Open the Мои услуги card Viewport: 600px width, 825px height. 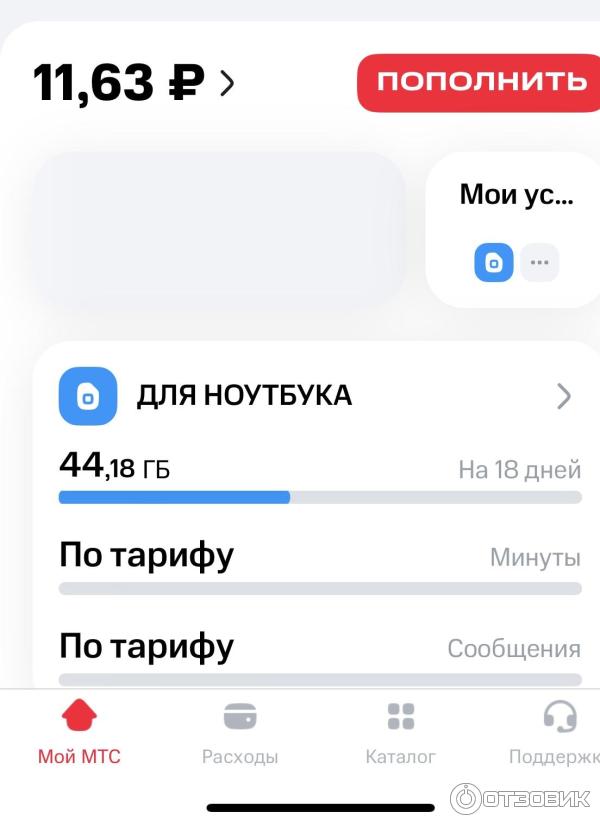pyautogui.click(x=515, y=197)
